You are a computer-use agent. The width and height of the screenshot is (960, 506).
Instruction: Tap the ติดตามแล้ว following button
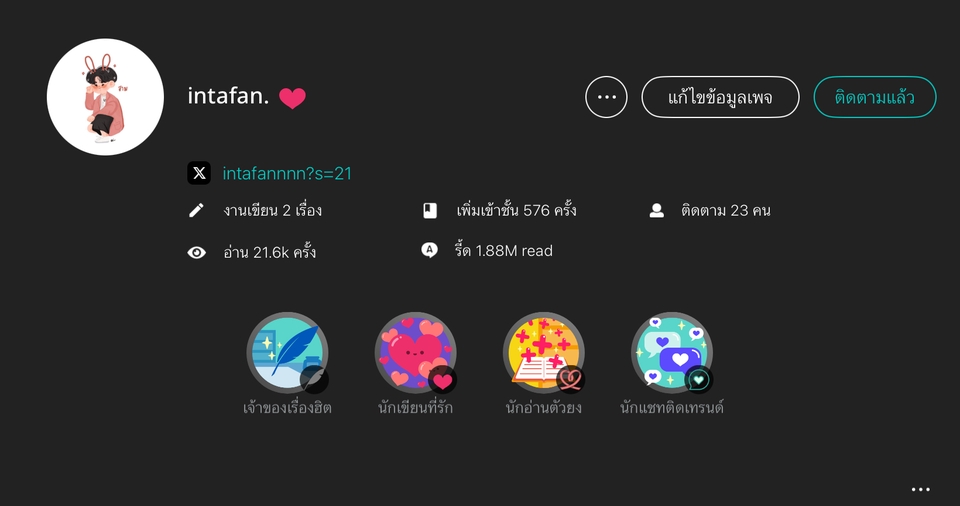click(874, 97)
